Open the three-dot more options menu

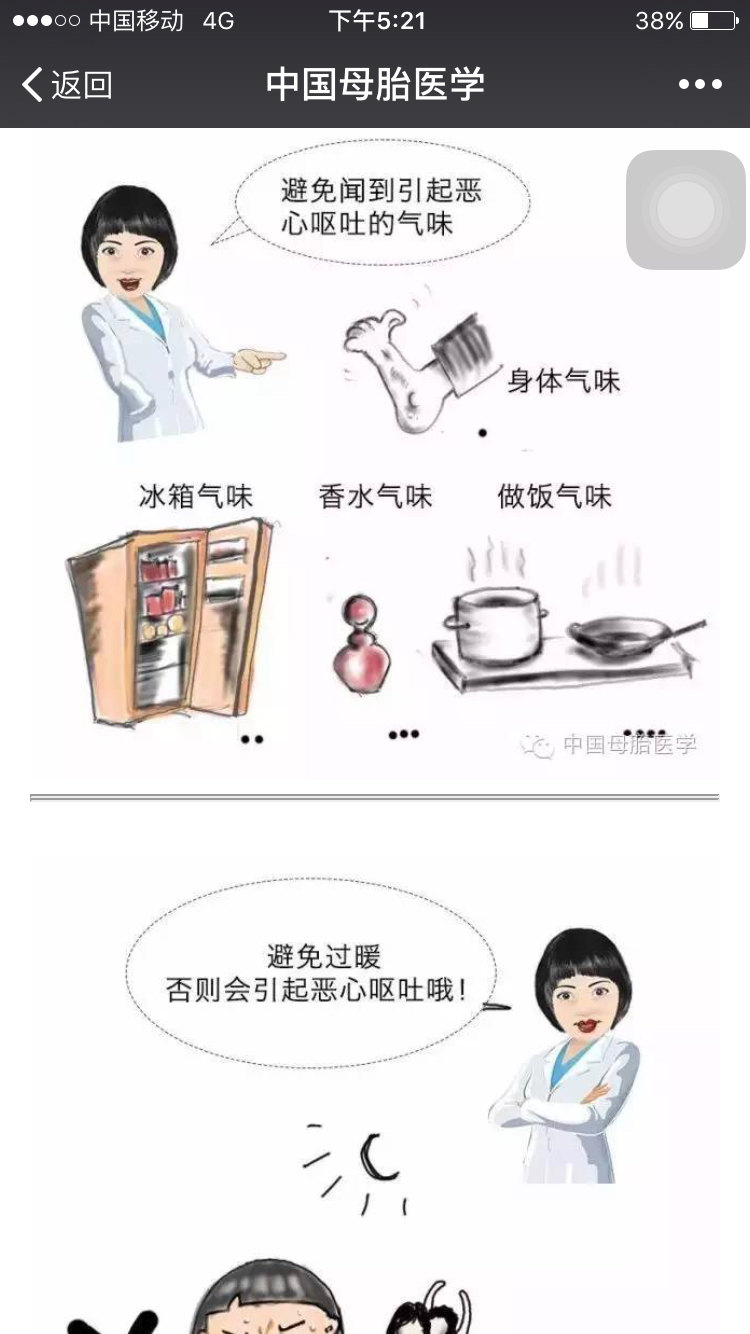700,85
